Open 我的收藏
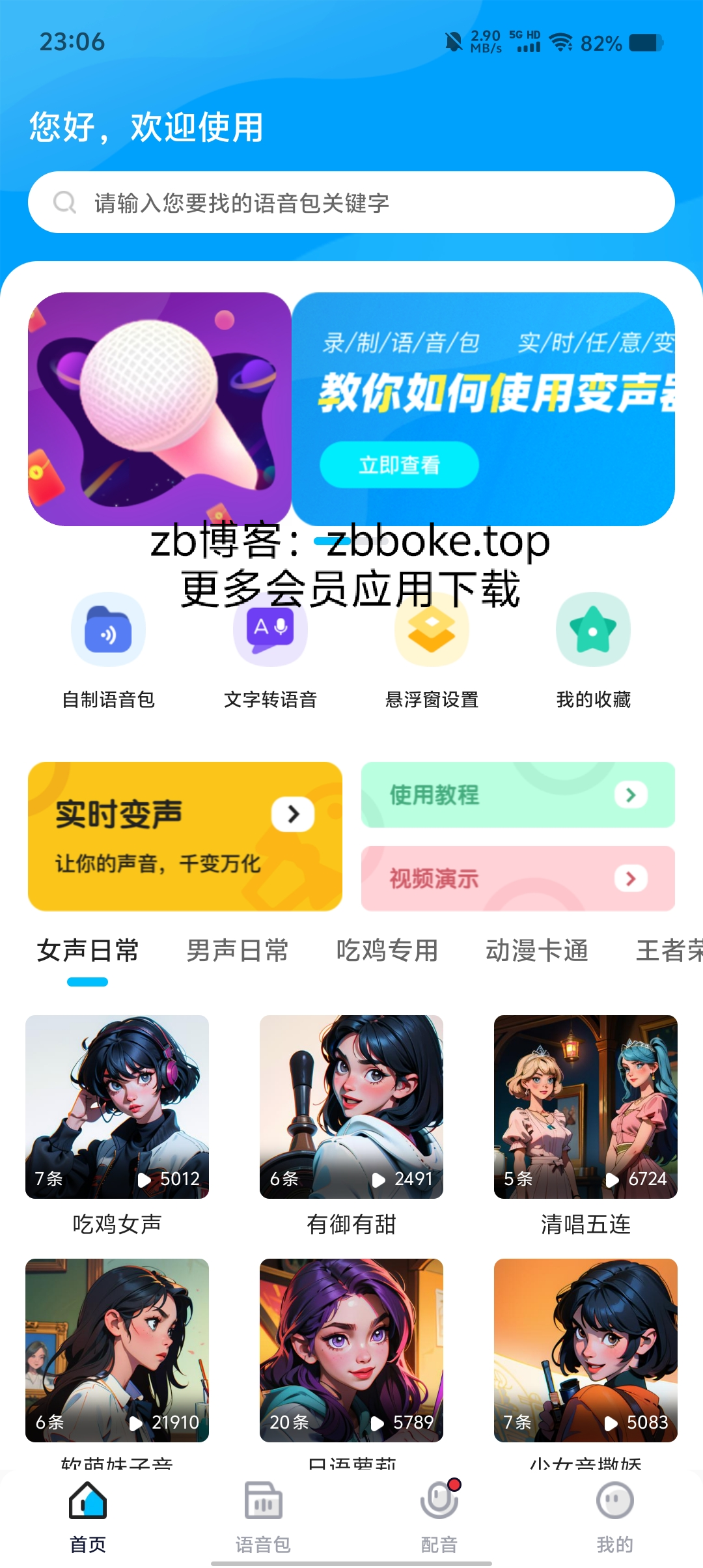 [593, 651]
